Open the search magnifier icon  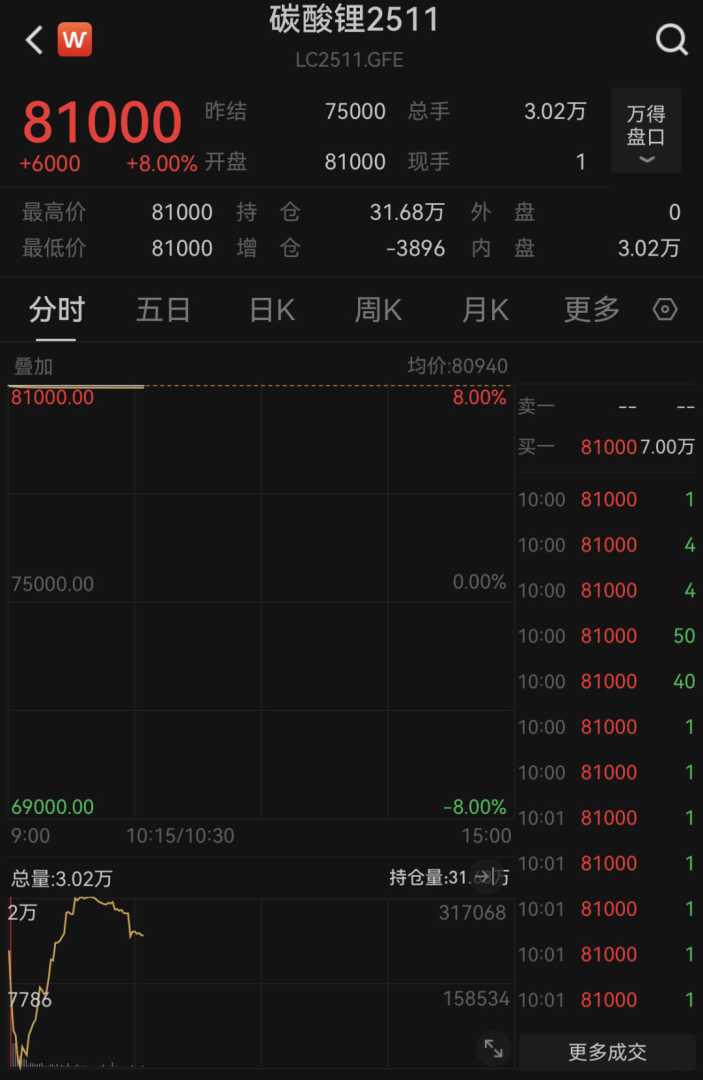tap(671, 40)
